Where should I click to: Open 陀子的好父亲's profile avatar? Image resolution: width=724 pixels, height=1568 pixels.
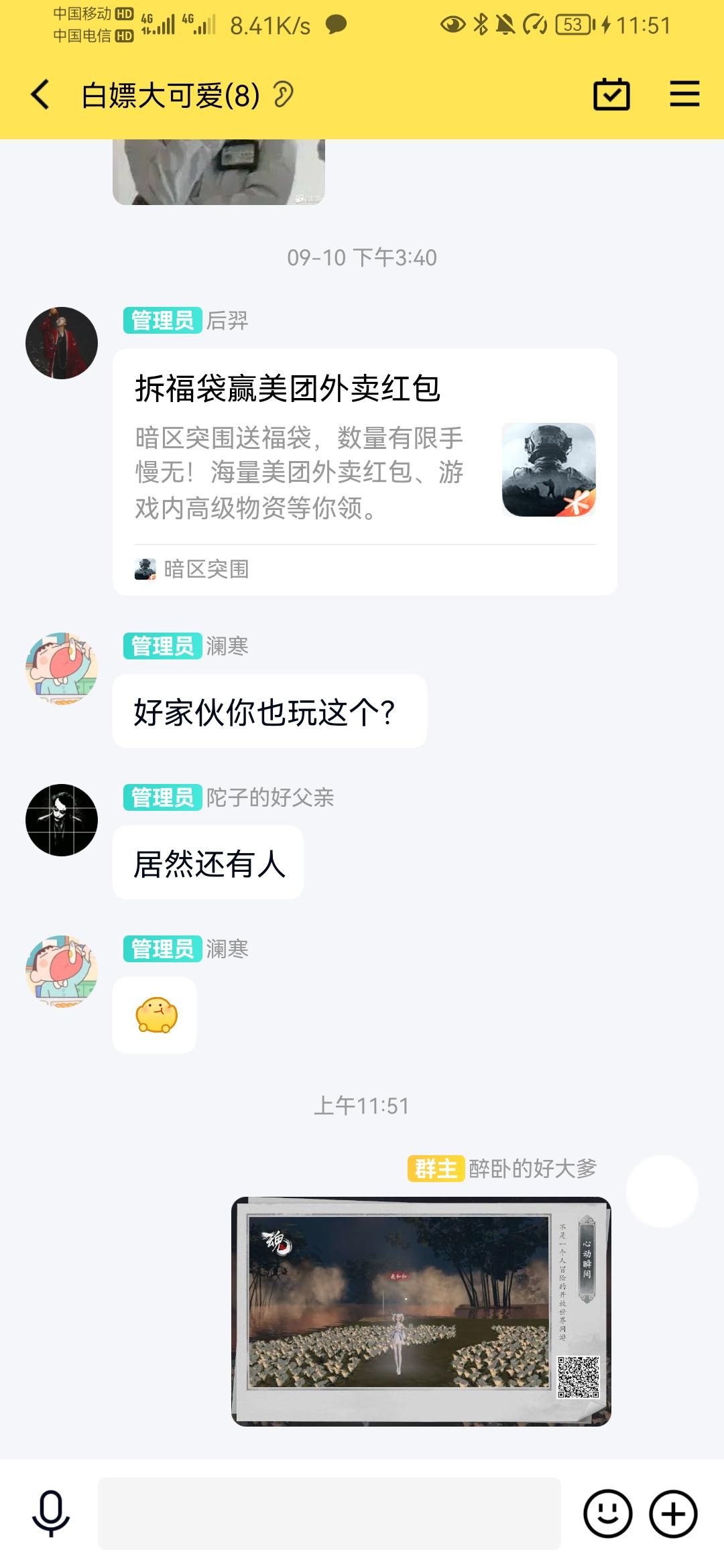(62, 820)
